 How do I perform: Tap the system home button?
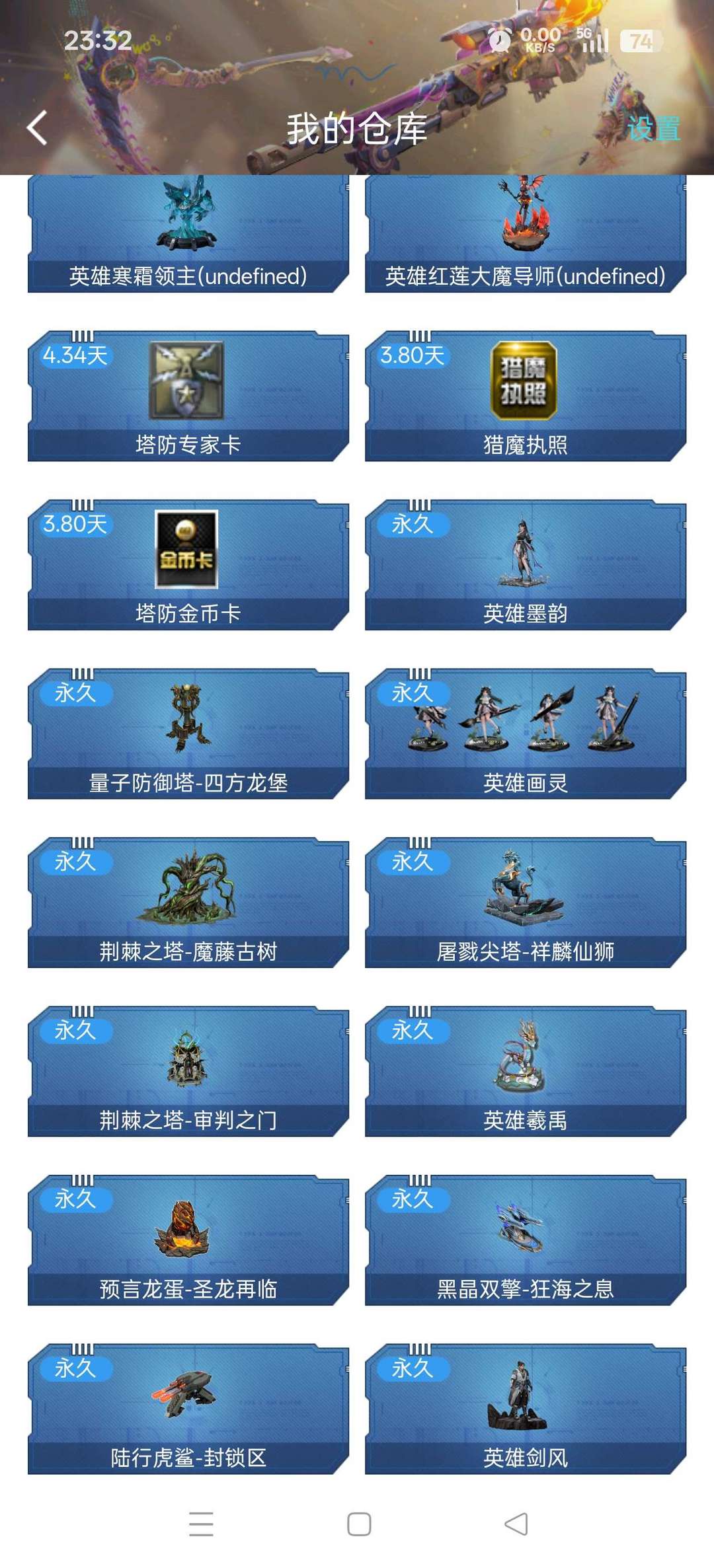click(358, 1524)
